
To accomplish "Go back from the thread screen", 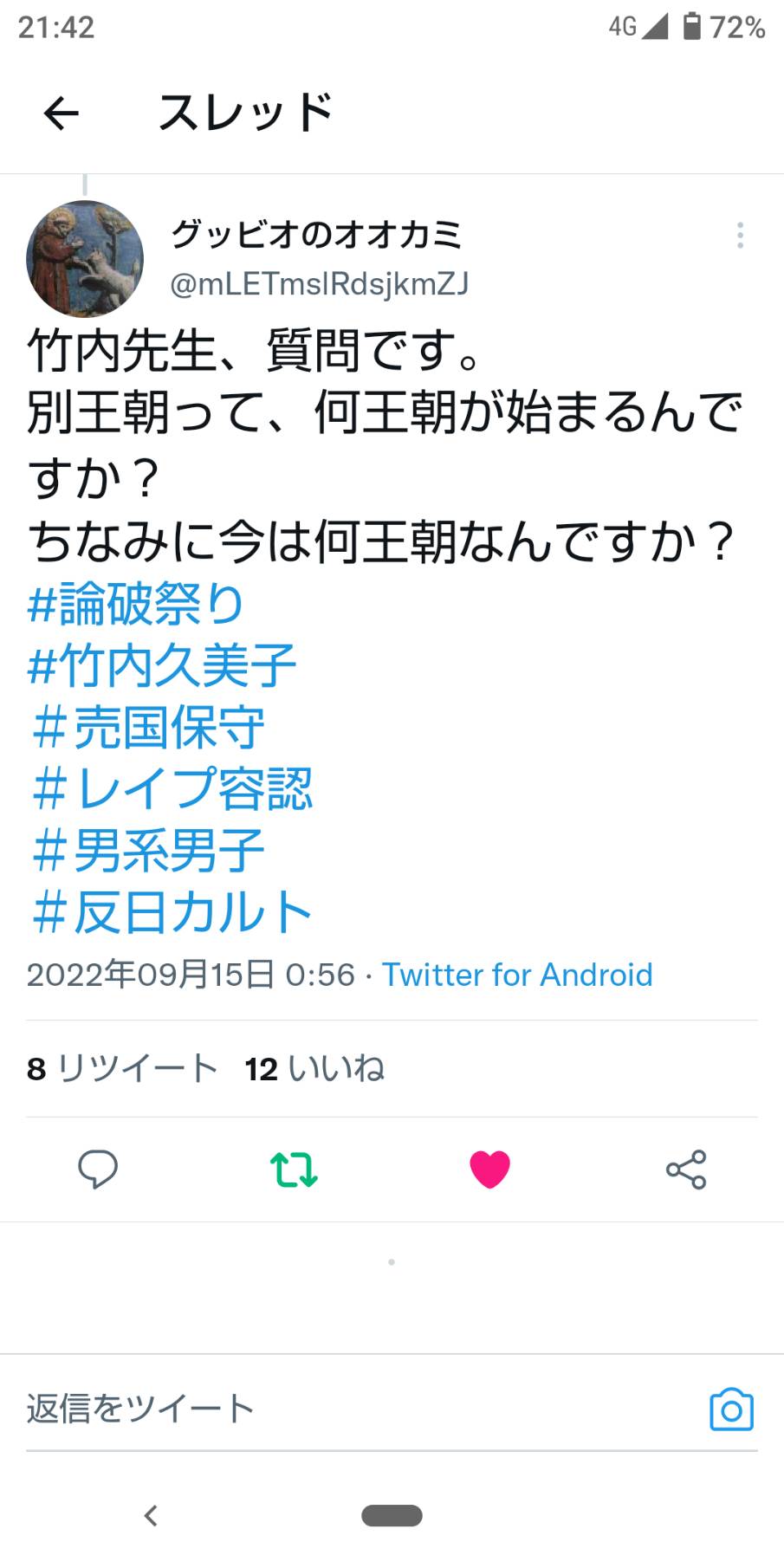I will coord(61,113).
